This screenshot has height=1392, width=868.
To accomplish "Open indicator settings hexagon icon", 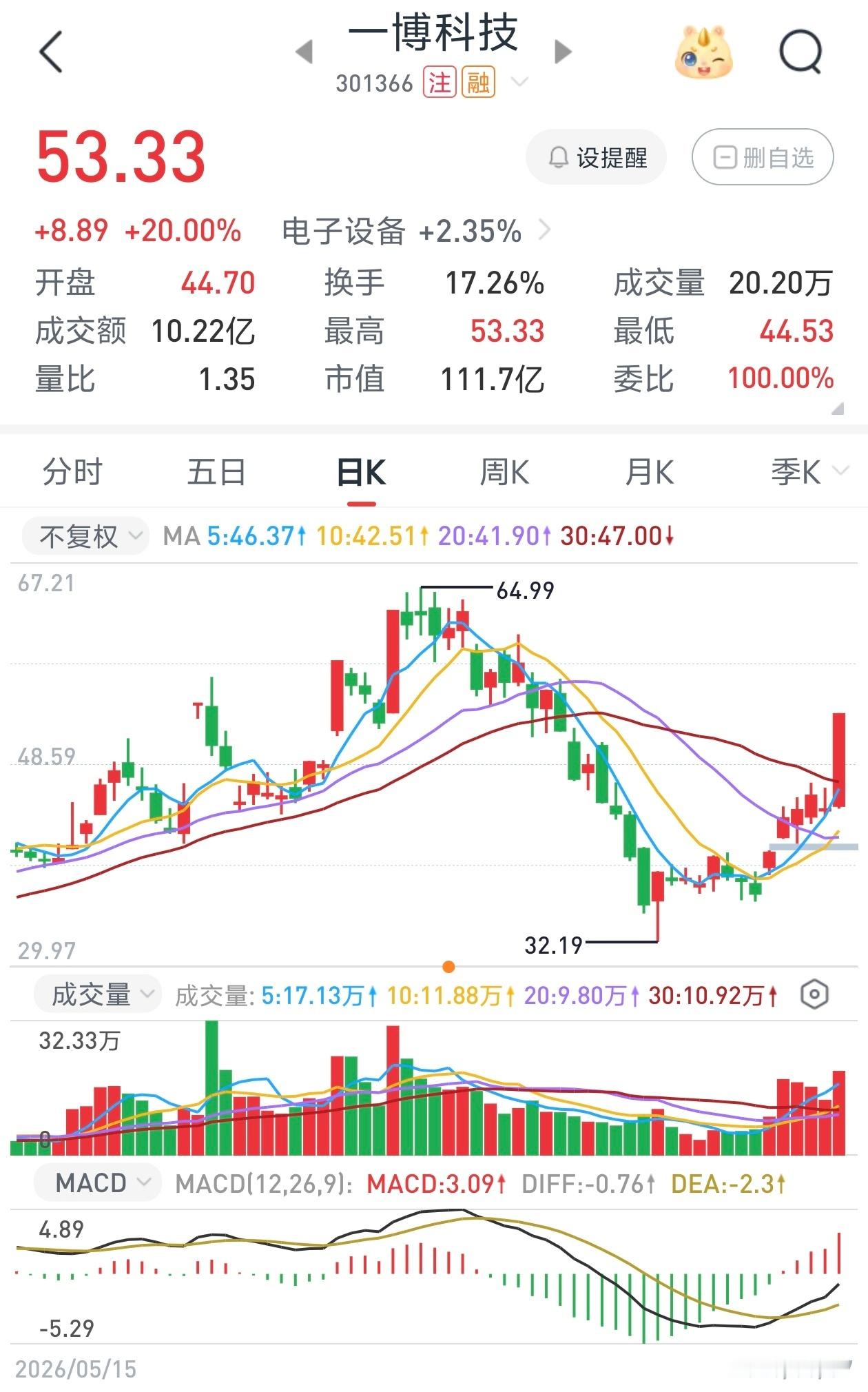I will coord(814,994).
